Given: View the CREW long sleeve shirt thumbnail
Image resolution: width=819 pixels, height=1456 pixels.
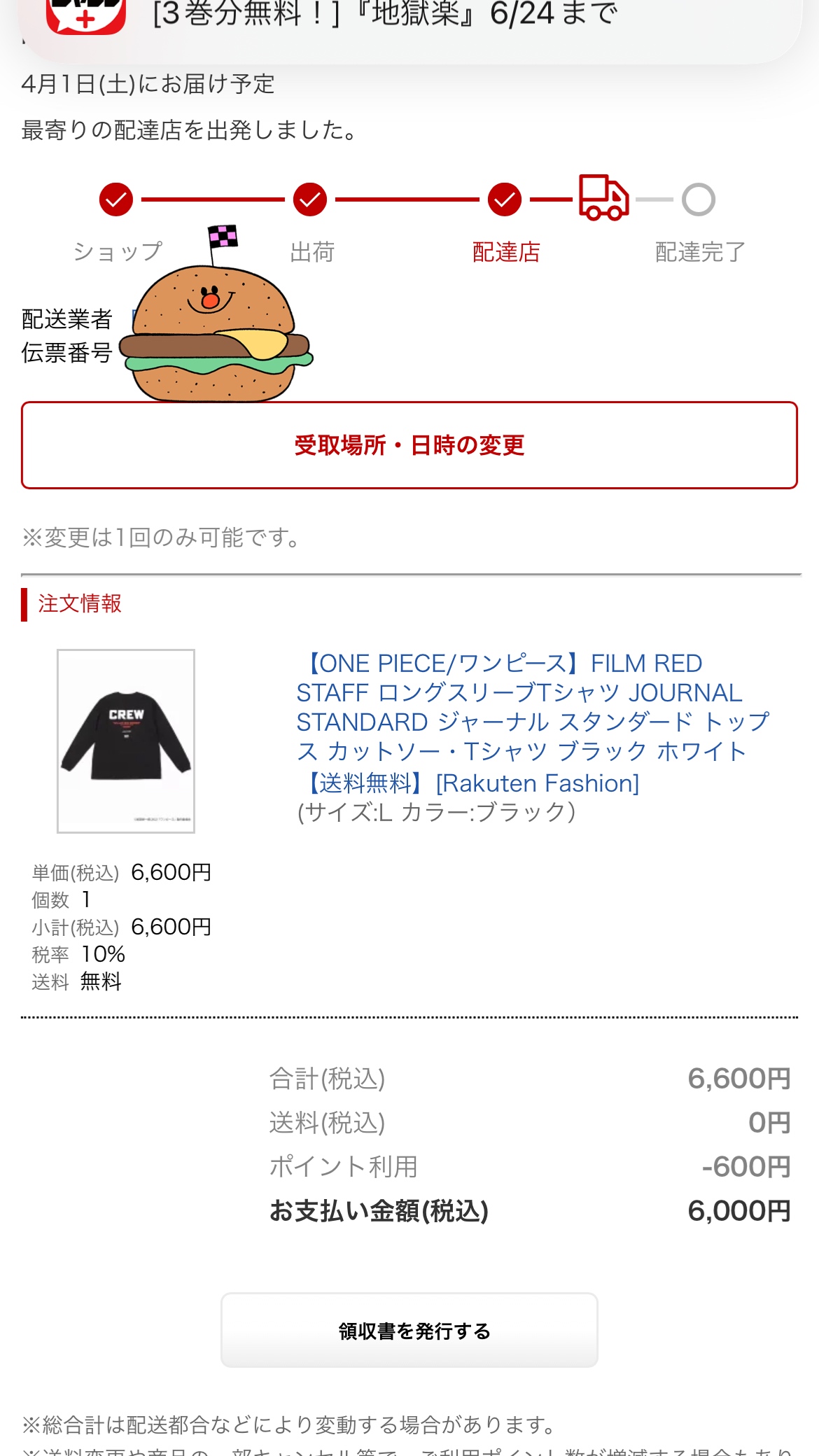Looking at the screenshot, I should [x=126, y=741].
